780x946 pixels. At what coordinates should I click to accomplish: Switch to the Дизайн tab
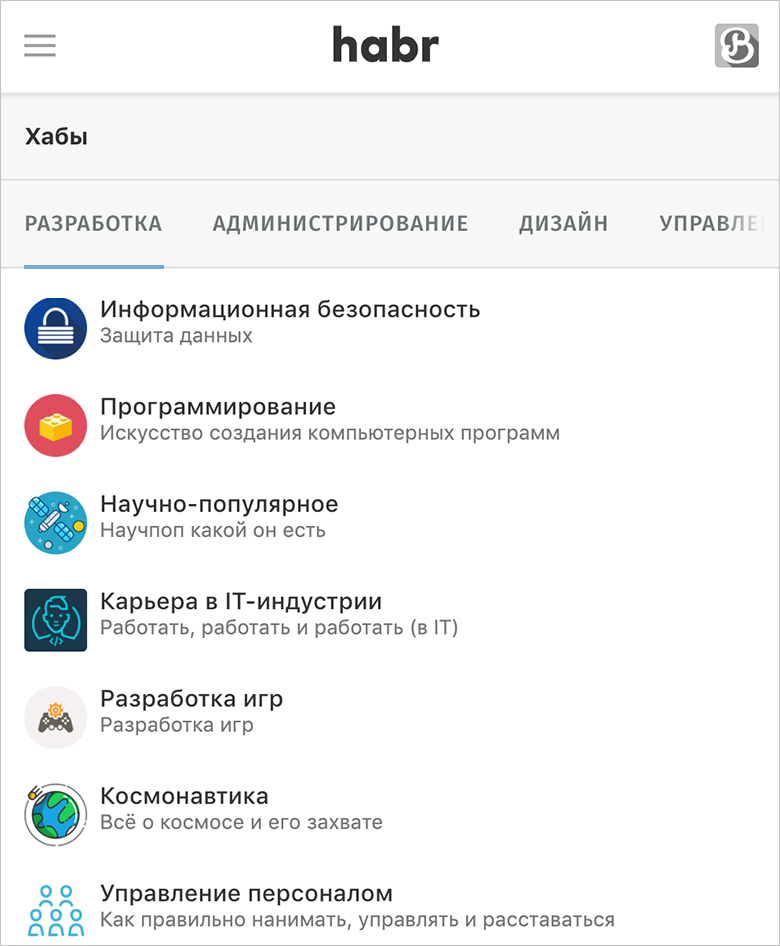click(563, 224)
